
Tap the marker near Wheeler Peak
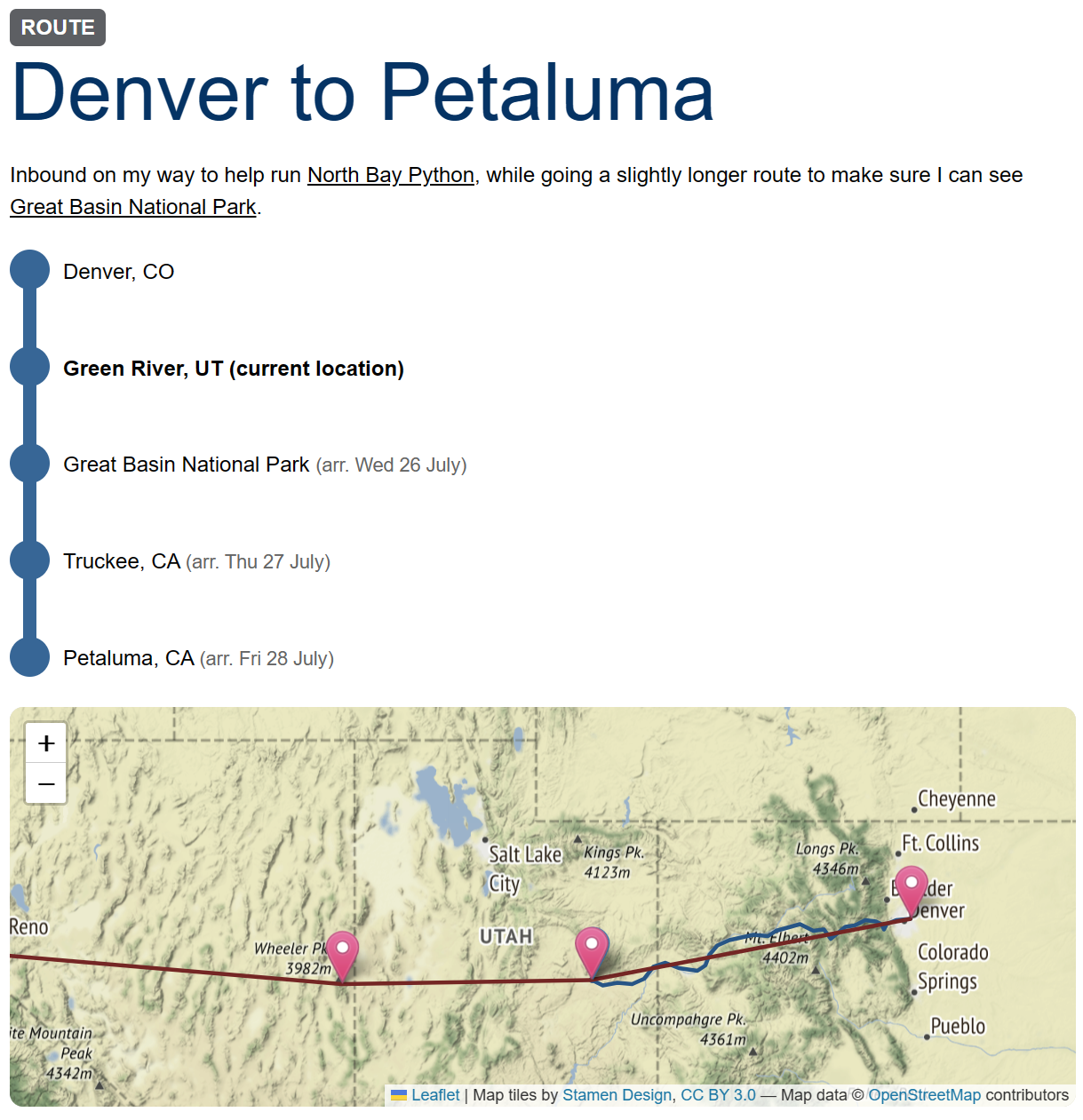click(x=342, y=953)
